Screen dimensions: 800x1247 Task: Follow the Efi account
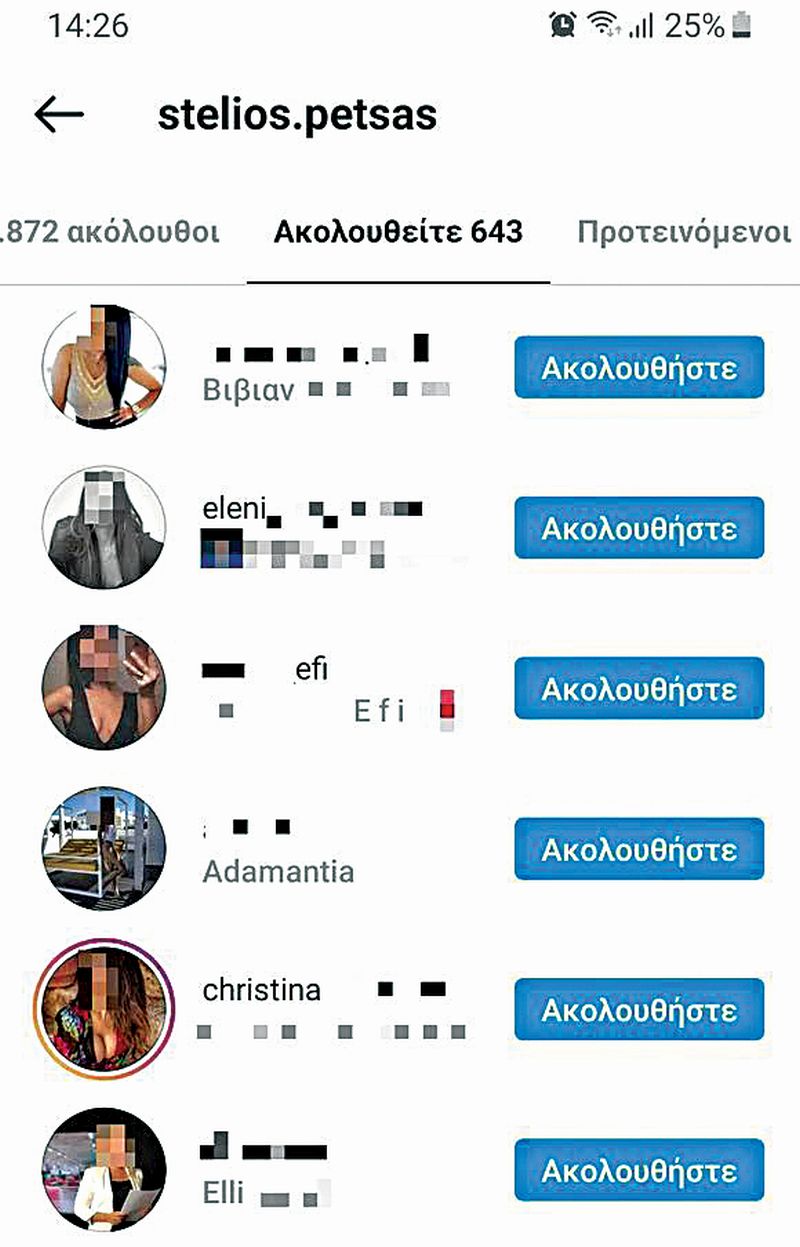[x=639, y=689]
